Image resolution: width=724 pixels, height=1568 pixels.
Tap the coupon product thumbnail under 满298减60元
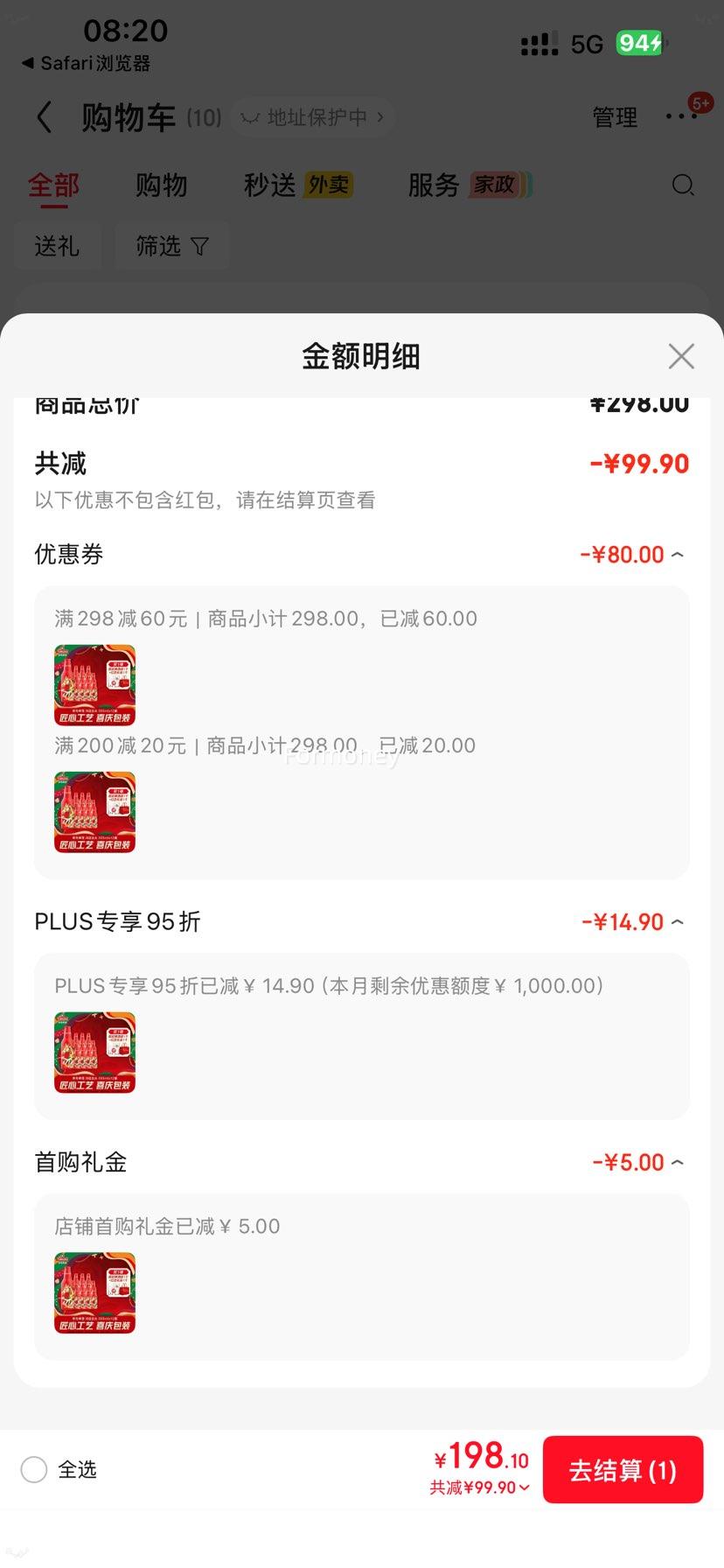[x=94, y=684]
